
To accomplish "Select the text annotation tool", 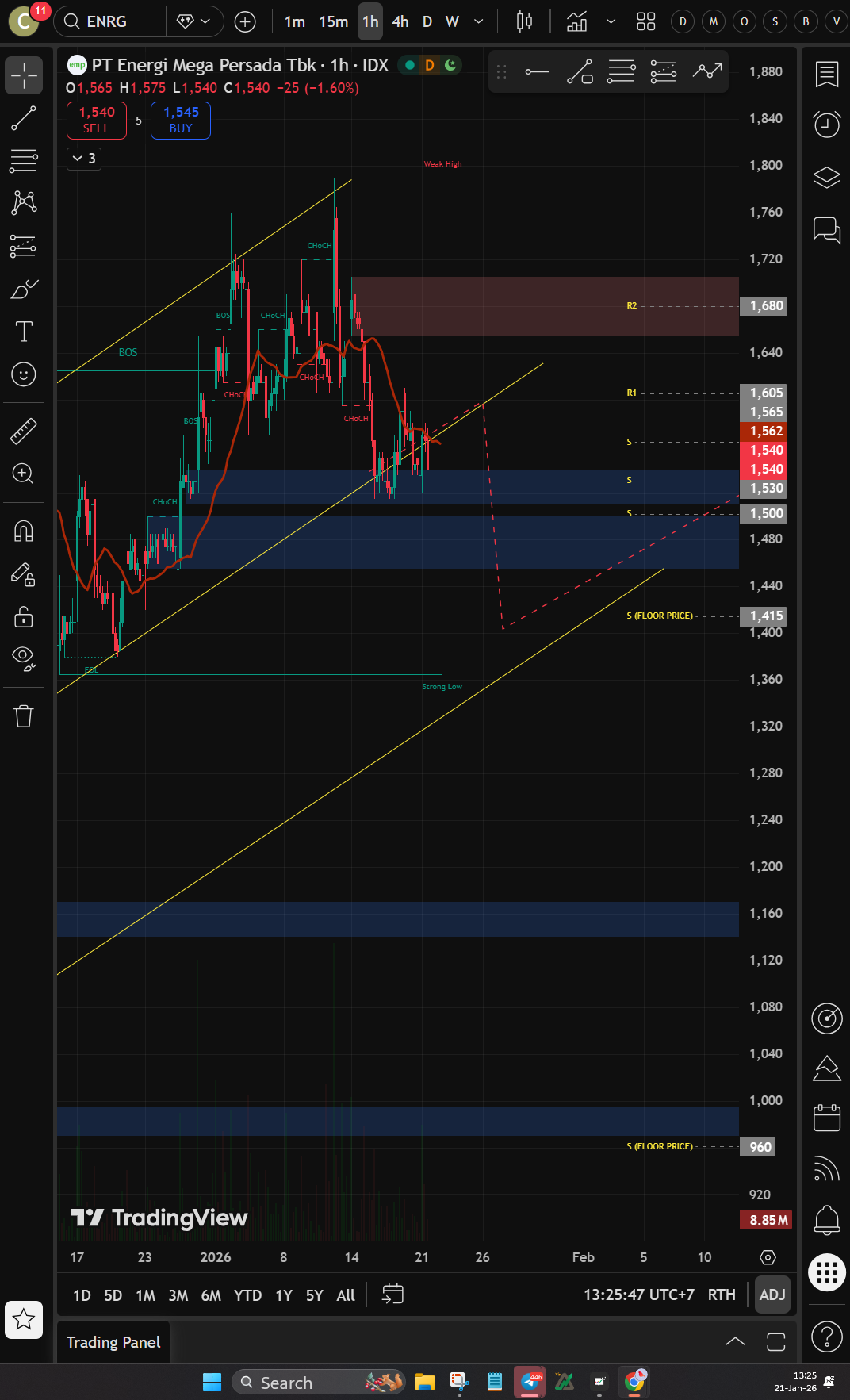I will (x=24, y=332).
